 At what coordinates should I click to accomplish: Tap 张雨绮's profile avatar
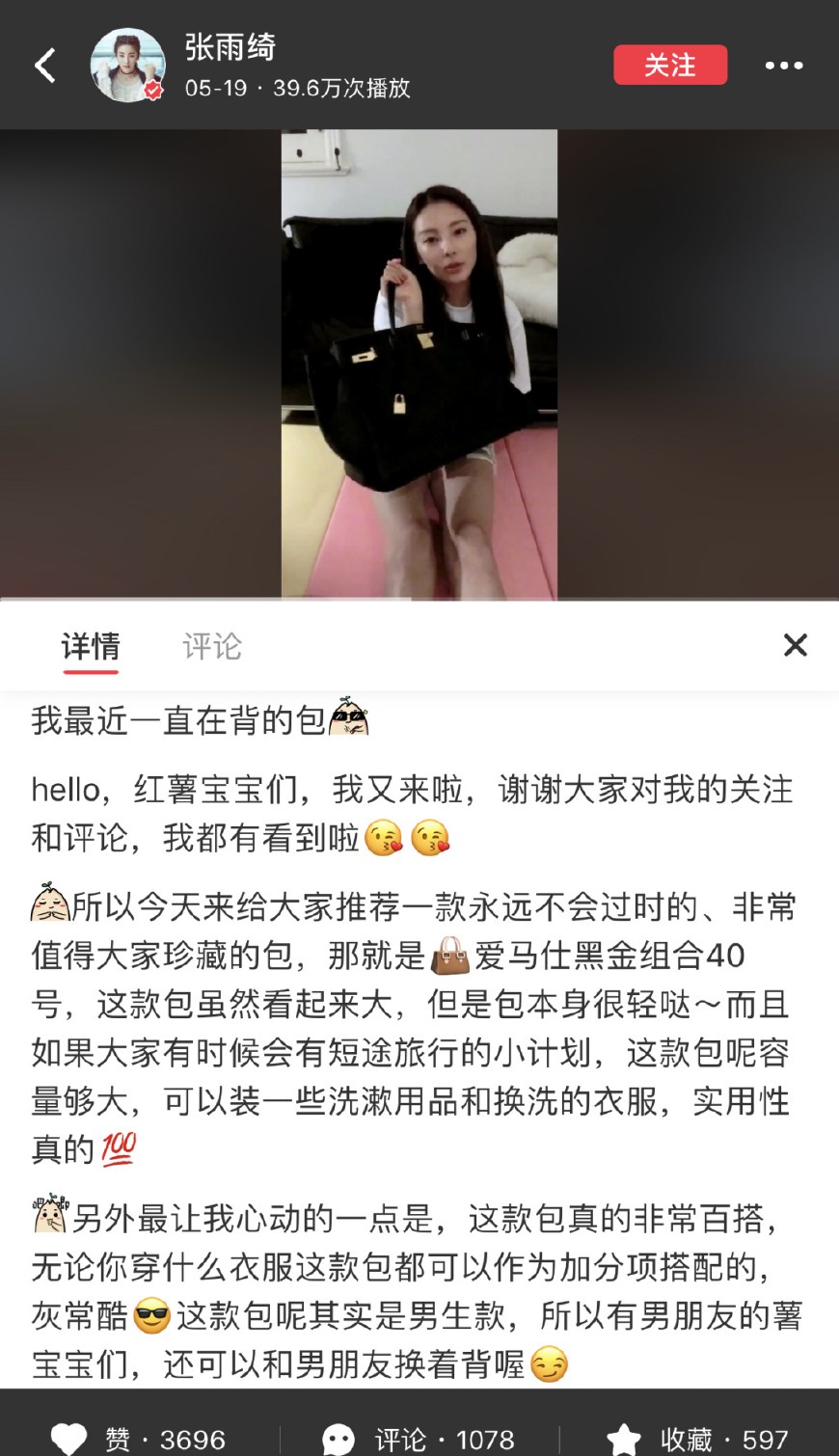coord(128,64)
